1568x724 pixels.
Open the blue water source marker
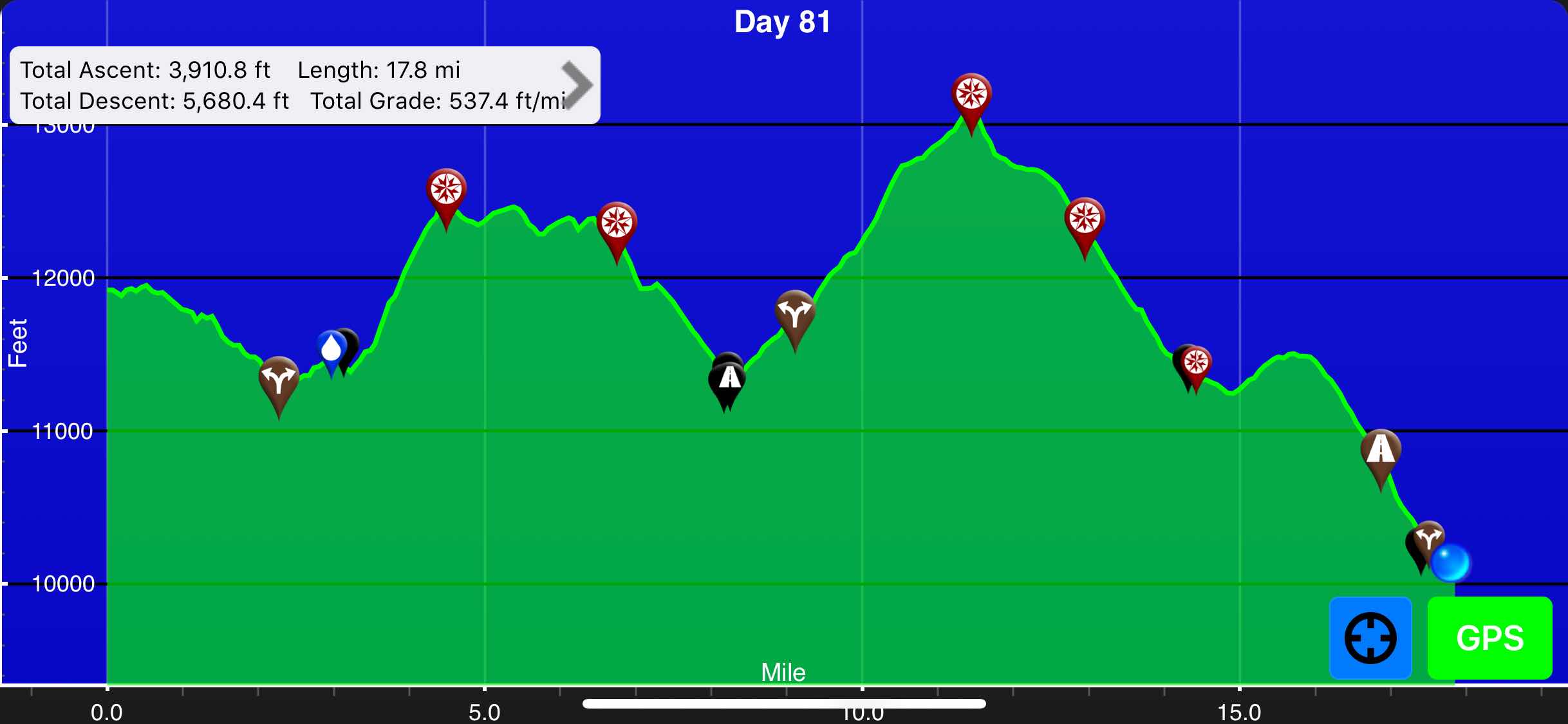coord(331,349)
